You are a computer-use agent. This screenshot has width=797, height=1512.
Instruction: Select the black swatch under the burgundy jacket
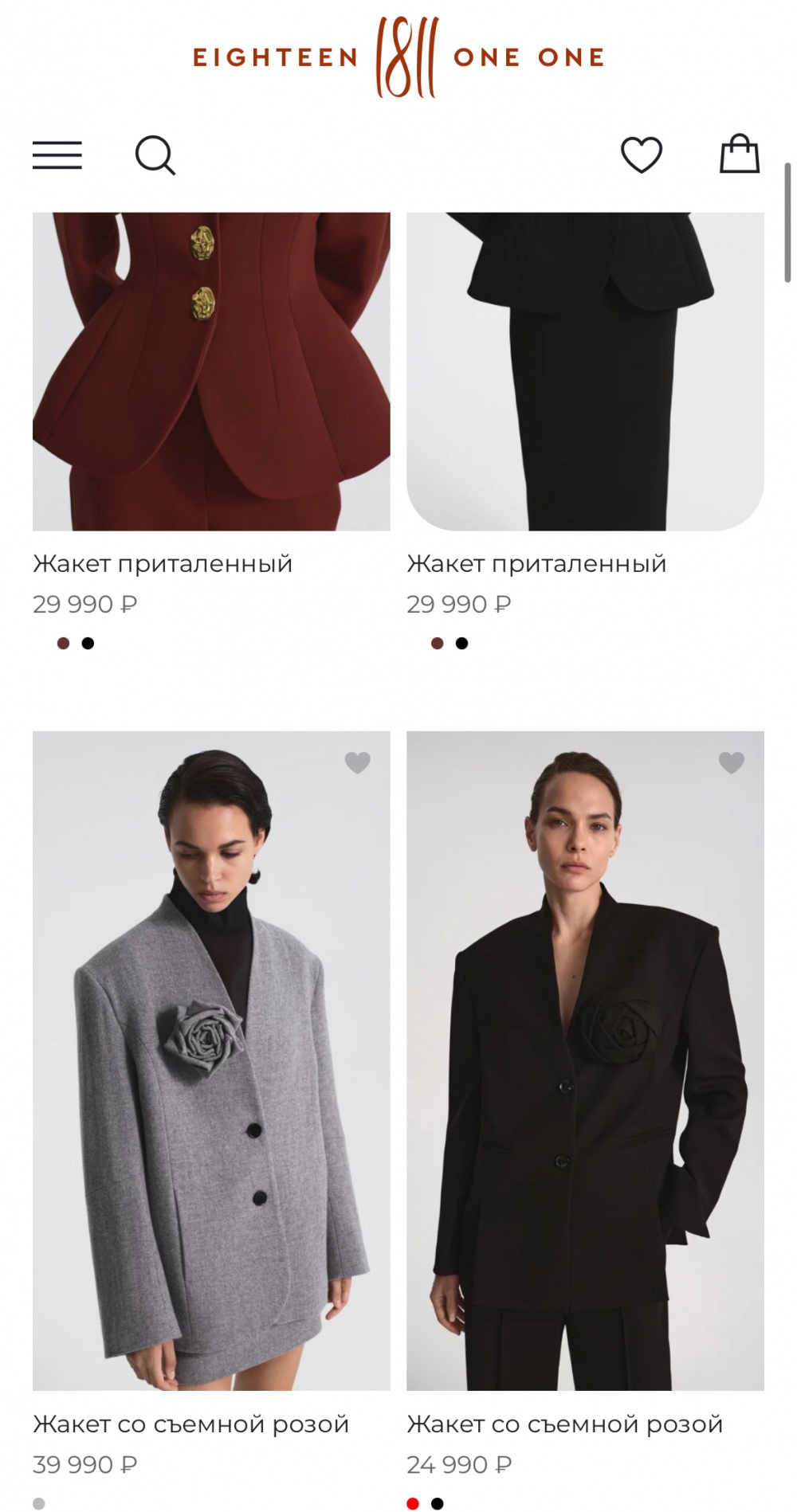point(88,643)
